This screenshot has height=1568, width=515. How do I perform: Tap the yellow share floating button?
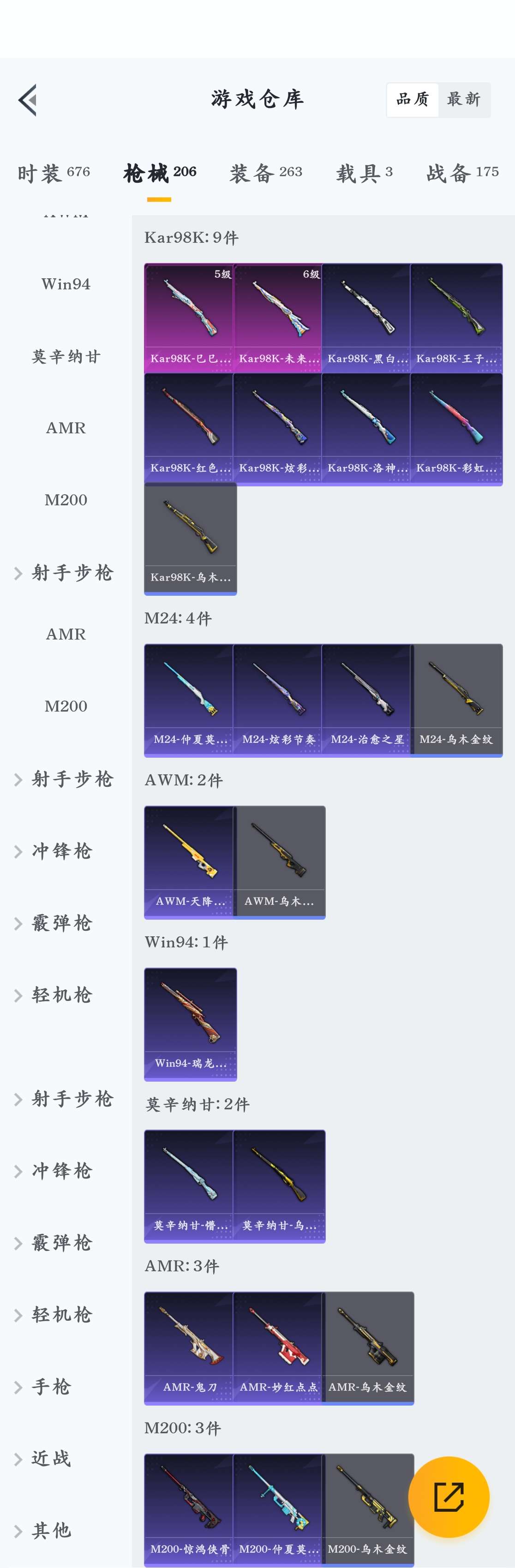[449, 1497]
